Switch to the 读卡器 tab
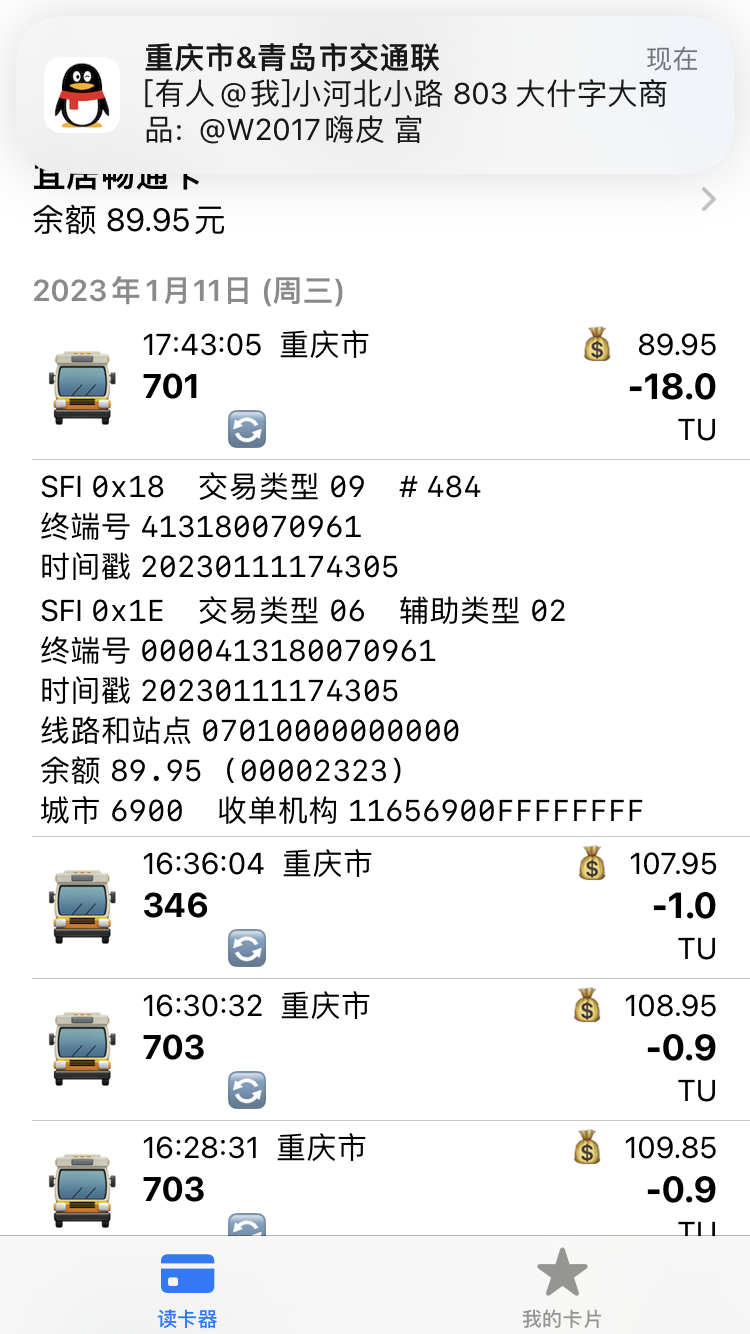750x1334 pixels. click(x=187, y=1289)
